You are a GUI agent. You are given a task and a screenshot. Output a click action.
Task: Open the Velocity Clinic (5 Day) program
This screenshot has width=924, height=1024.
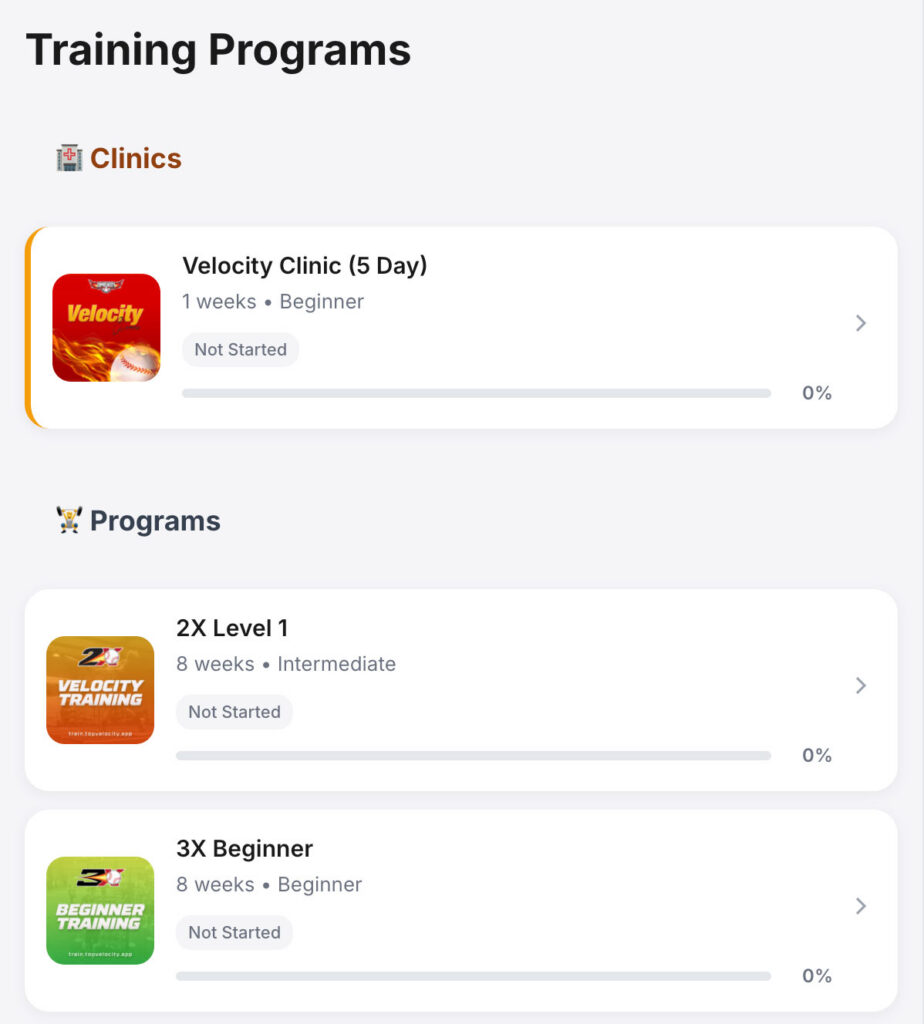point(460,327)
